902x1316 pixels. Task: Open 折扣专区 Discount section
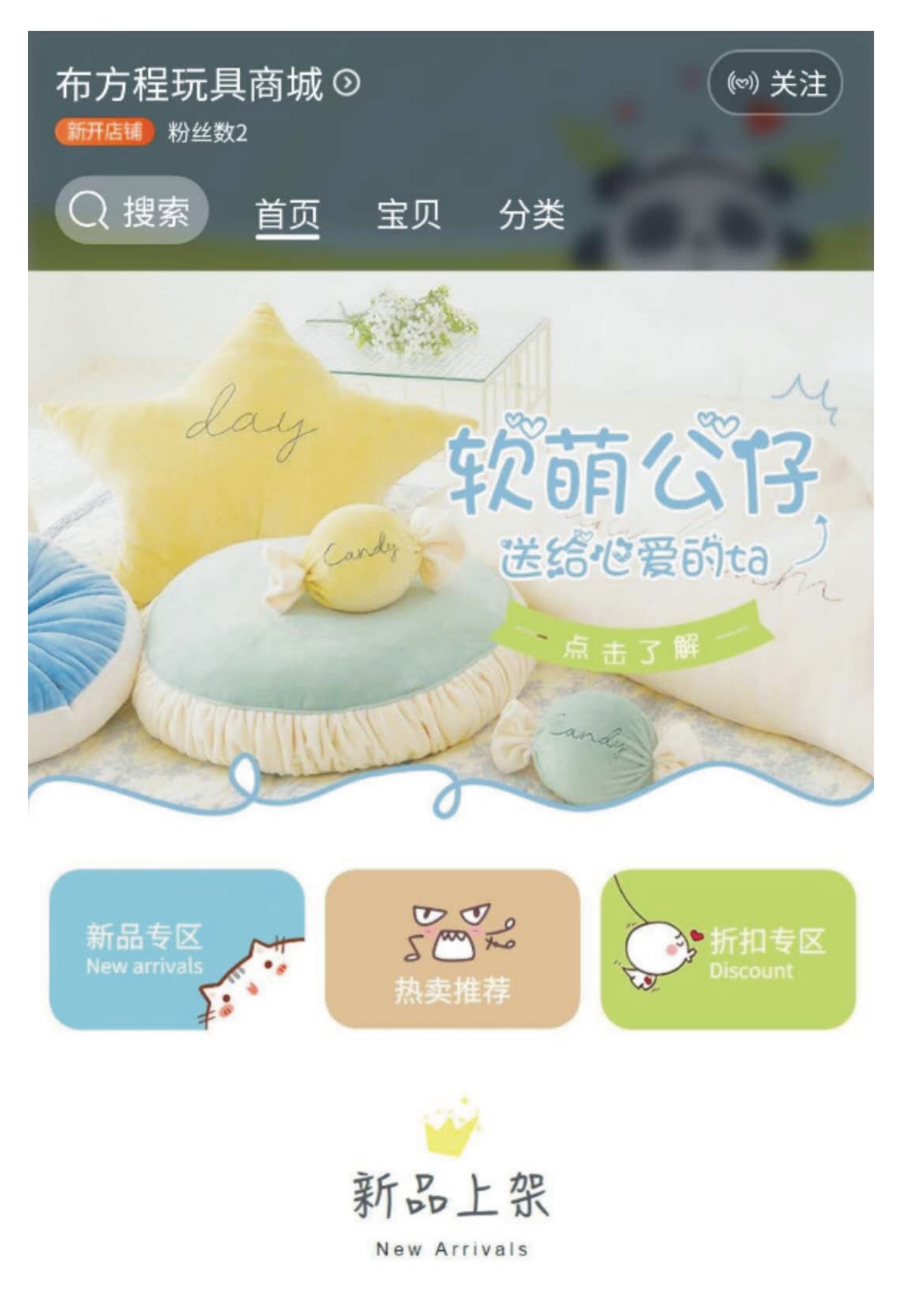click(x=728, y=949)
